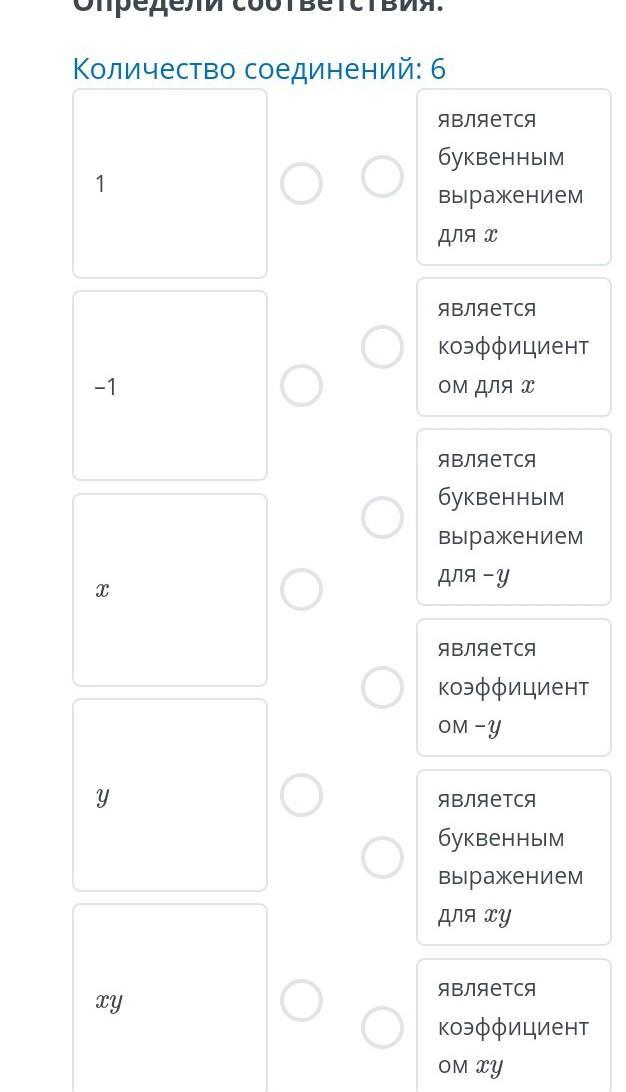The height and width of the screenshot is (1092, 626).
Task: Choose circle for 'буквенным выражением для xy'
Action: (382, 857)
